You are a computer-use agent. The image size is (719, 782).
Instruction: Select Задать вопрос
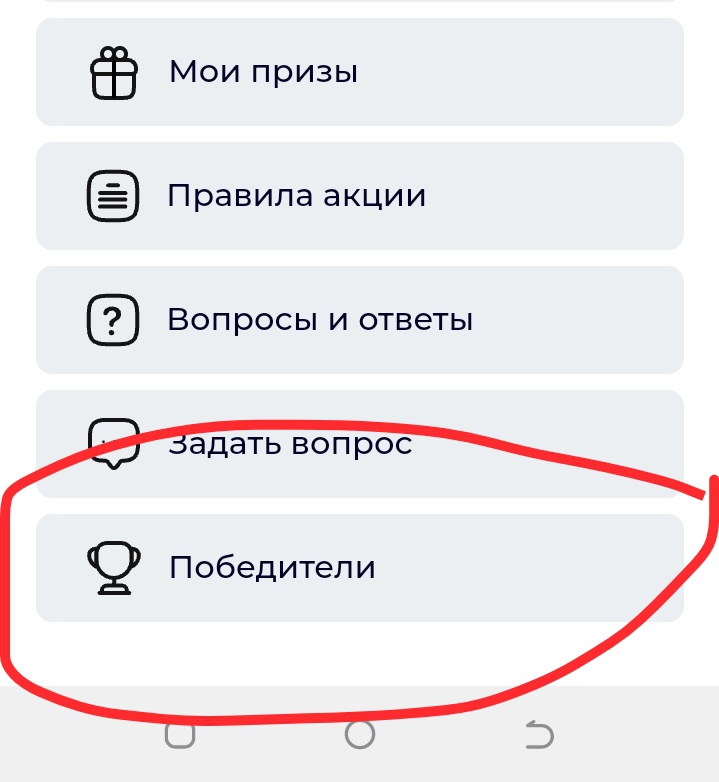click(x=360, y=443)
